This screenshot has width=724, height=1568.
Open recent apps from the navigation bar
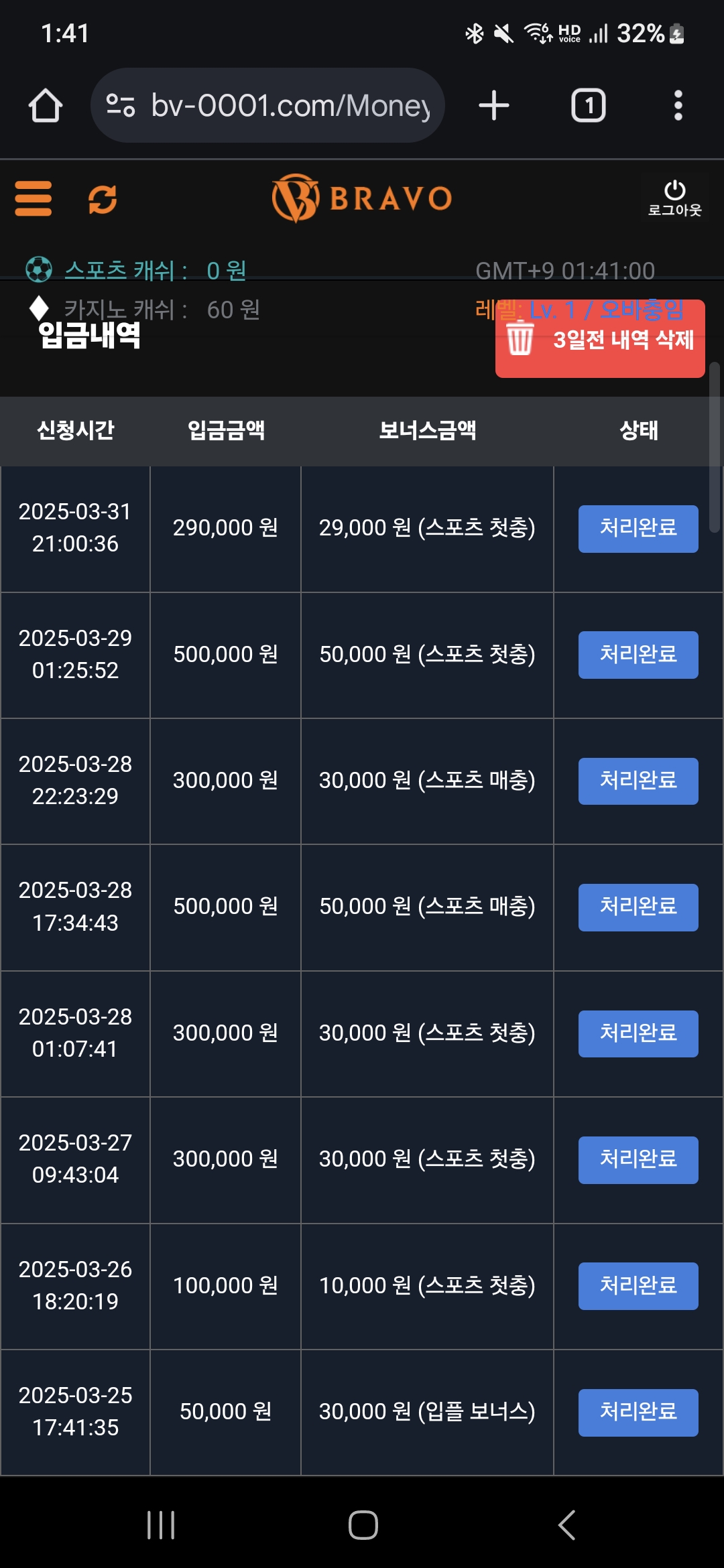[x=161, y=1525]
